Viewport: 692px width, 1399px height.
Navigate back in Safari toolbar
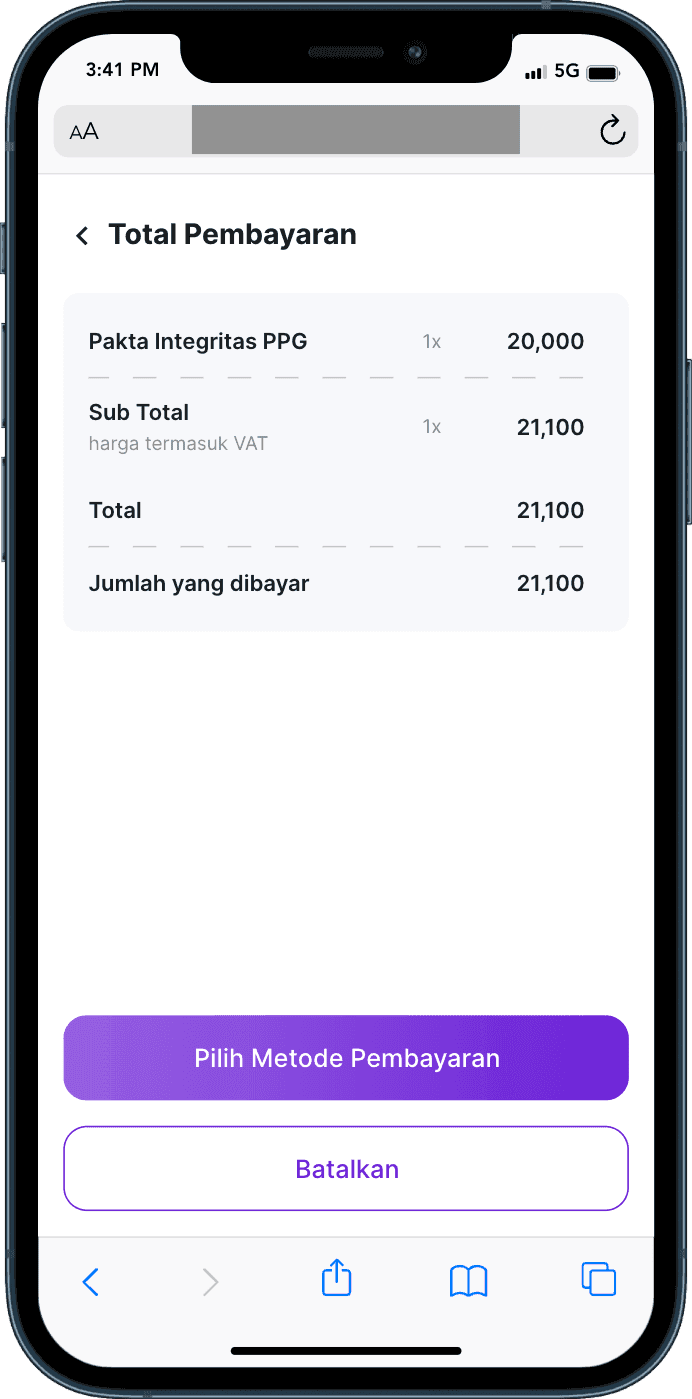point(90,1281)
